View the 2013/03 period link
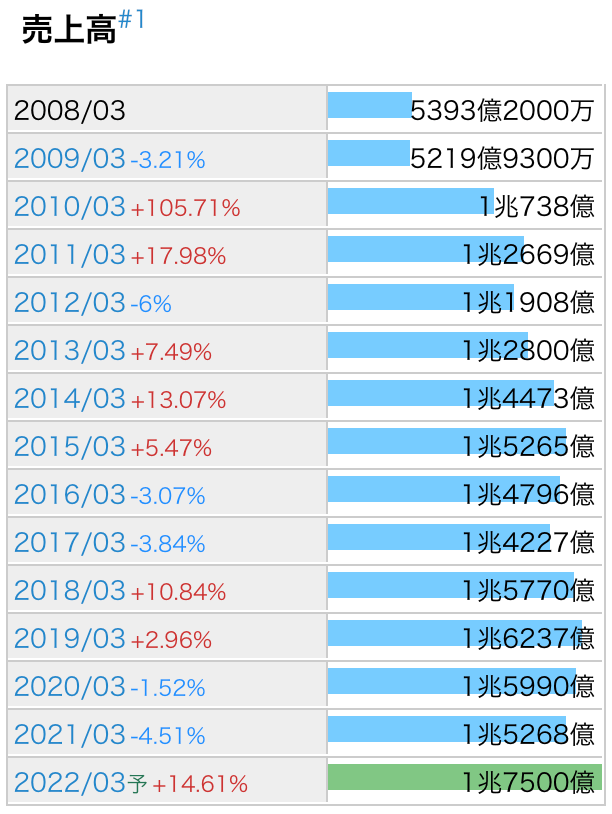612x814 pixels. click(69, 351)
